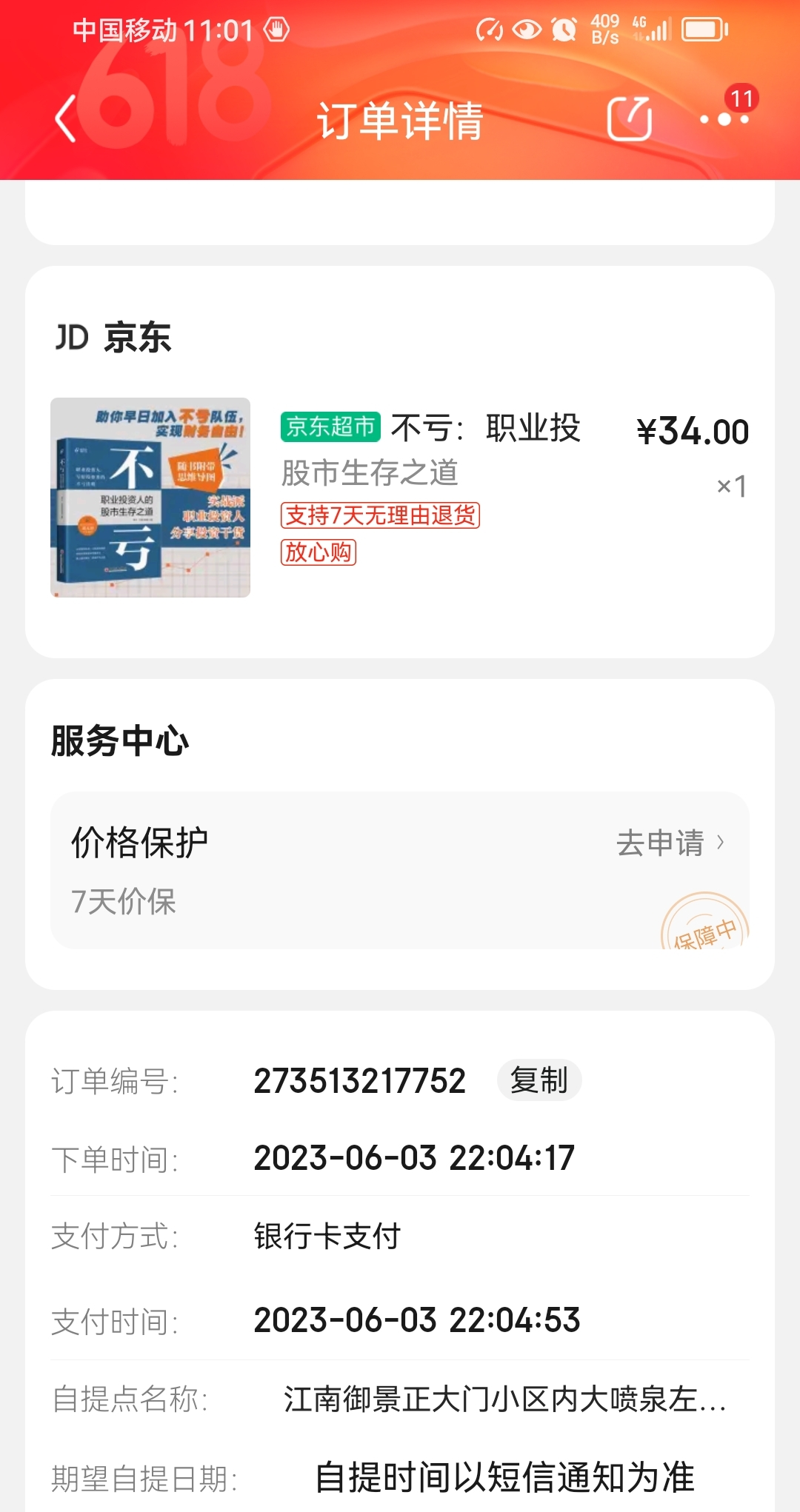Image resolution: width=800 pixels, height=1512 pixels.
Task: Open the more options menu
Action: click(724, 119)
